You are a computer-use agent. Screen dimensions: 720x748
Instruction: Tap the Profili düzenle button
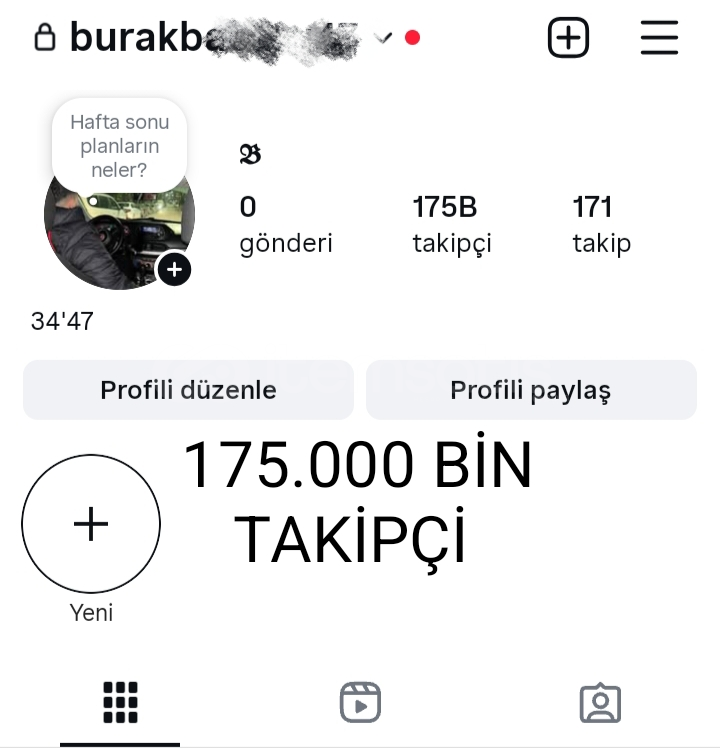[188, 390]
